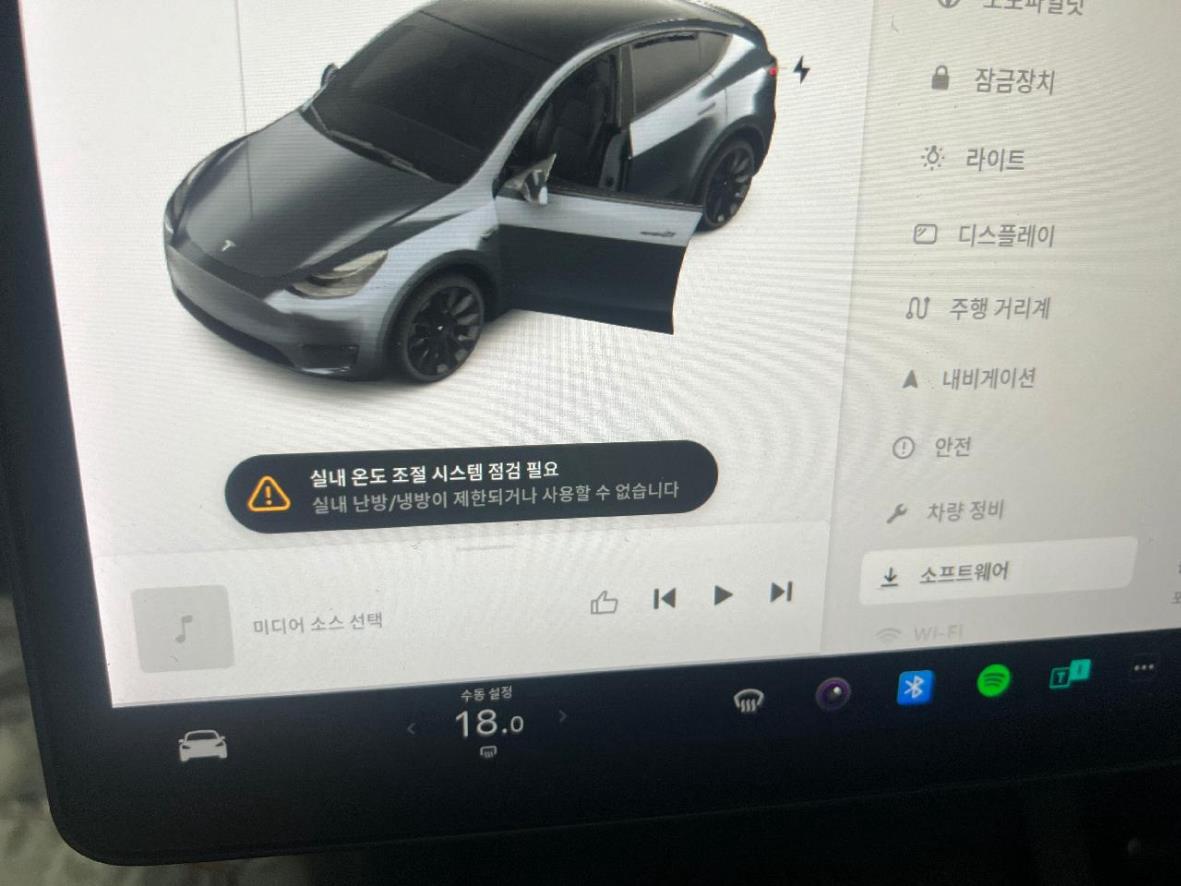Increase temperature with the right arrow
1181x886 pixels.
pyautogui.click(x=562, y=716)
